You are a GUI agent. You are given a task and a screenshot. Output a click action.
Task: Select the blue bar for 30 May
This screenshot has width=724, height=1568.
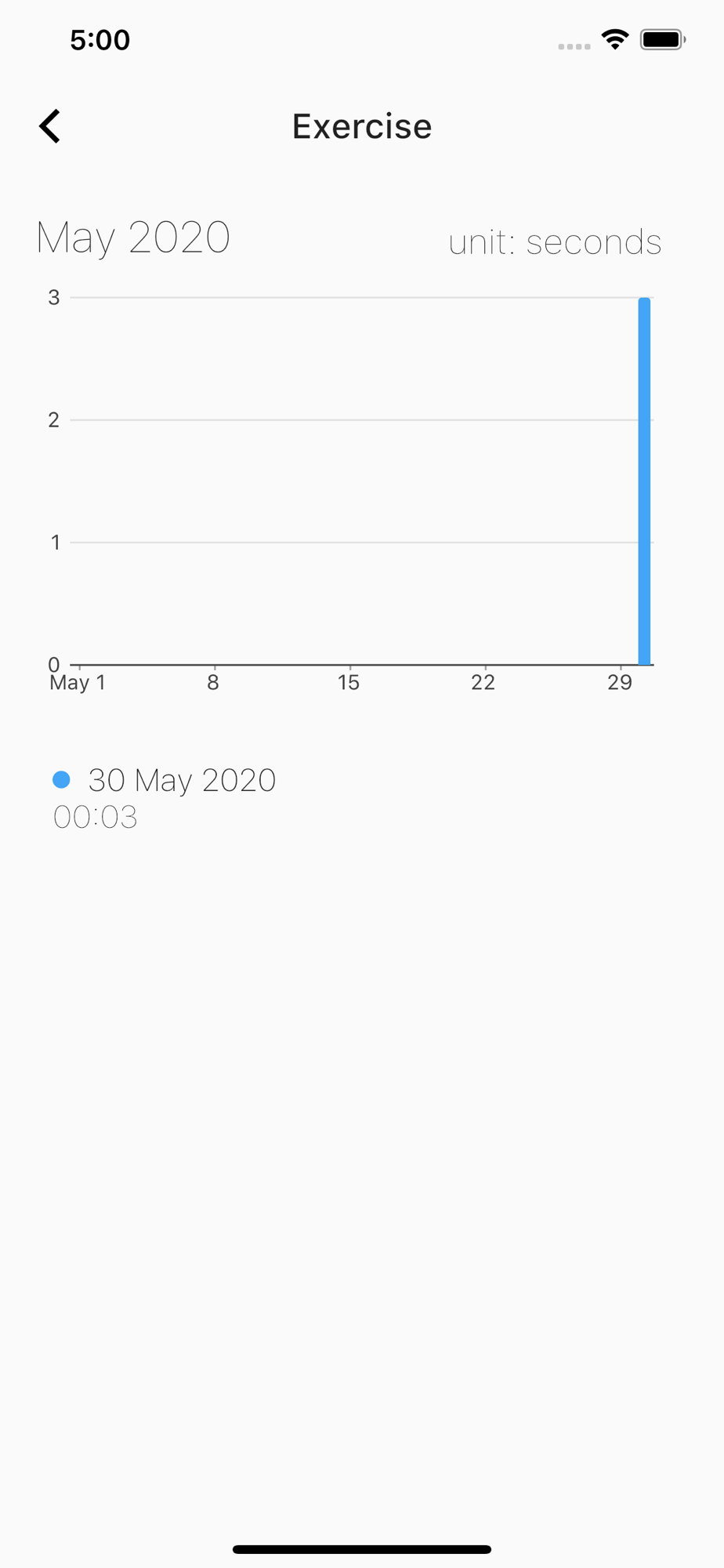644,481
